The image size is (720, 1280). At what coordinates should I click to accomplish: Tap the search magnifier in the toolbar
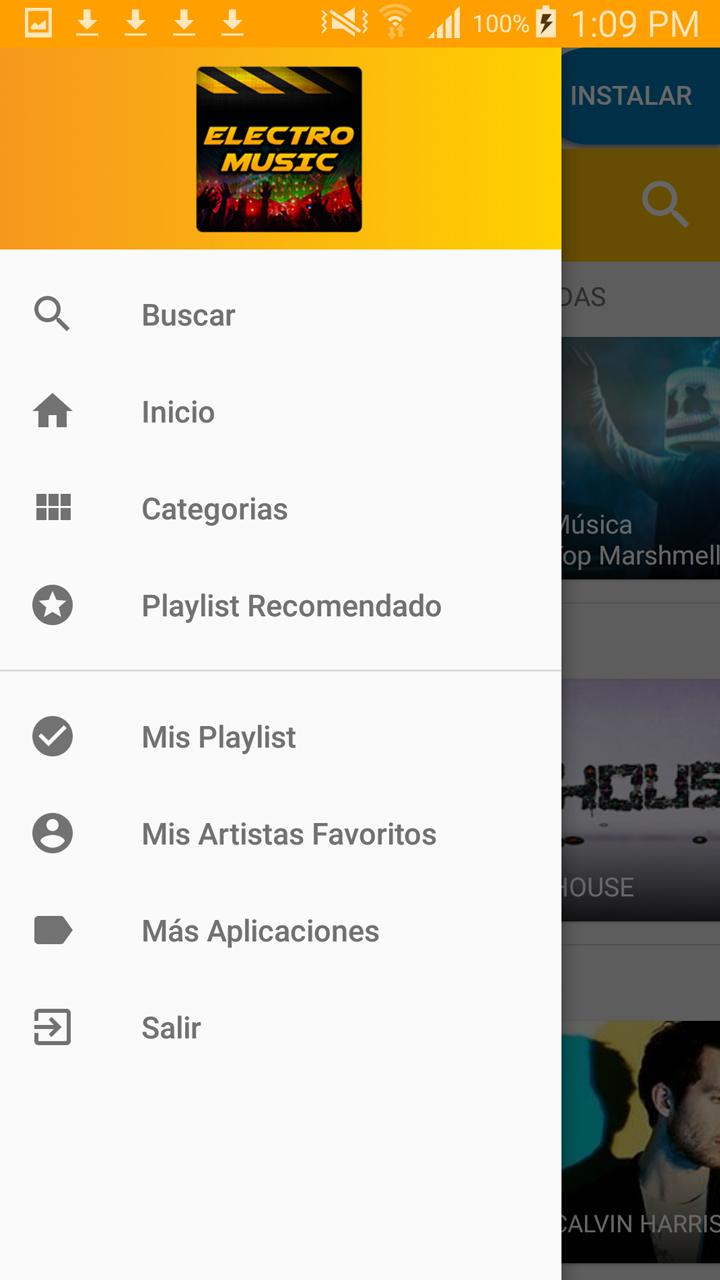click(x=664, y=205)
